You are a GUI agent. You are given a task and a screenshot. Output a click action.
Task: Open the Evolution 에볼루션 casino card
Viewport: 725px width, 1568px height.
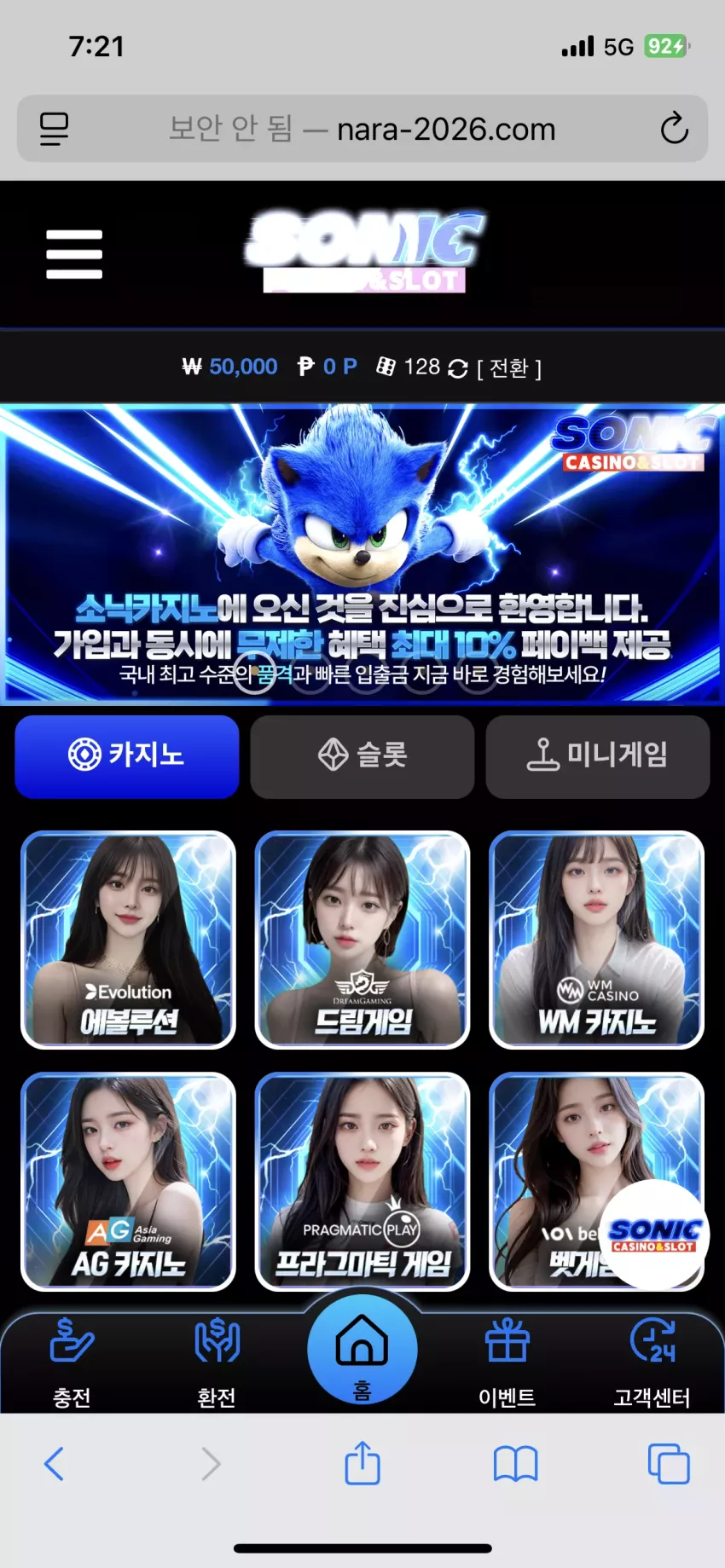pyautogui.click(x=128, y=940)
